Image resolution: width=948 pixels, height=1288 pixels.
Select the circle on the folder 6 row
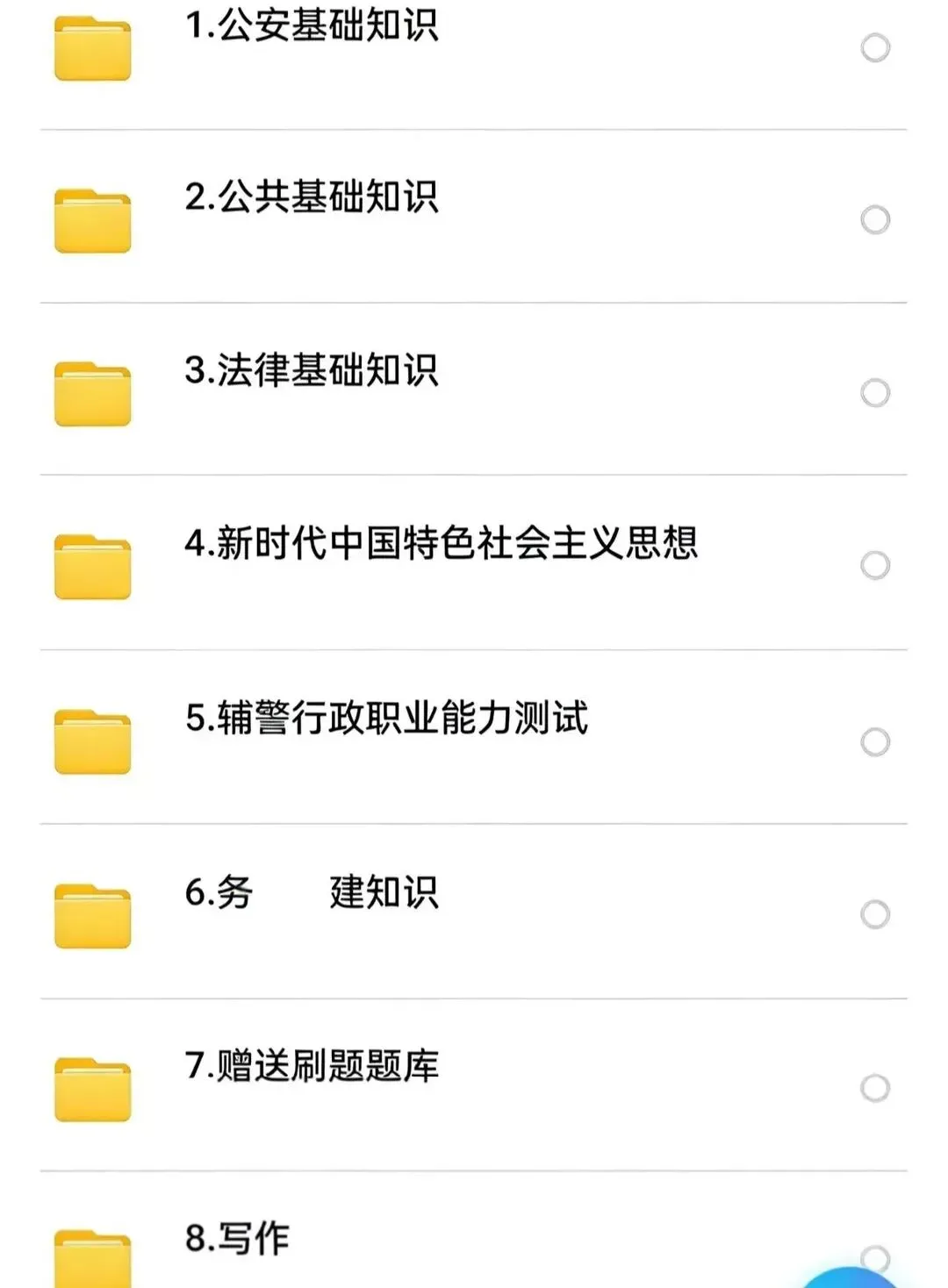point(875,914)
